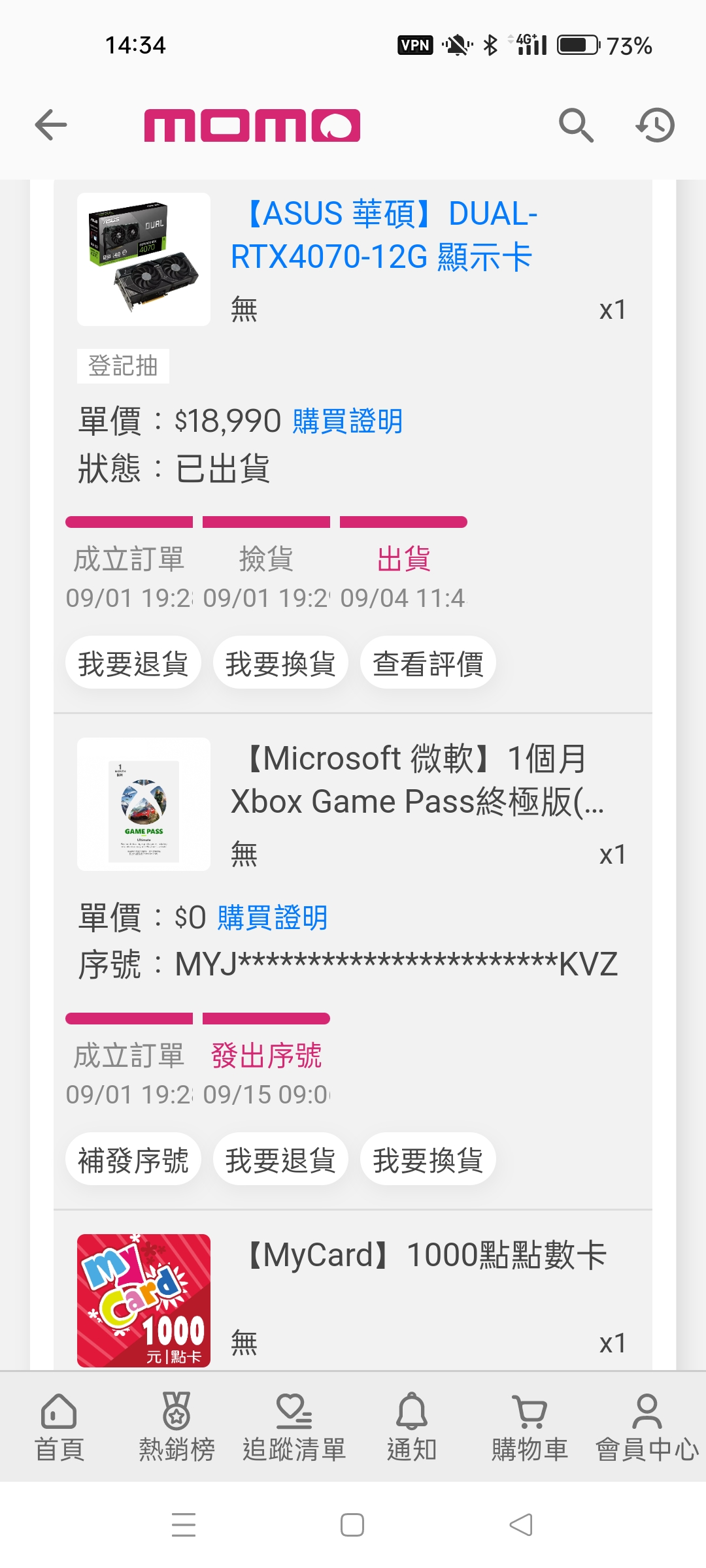Viewport: 706px width, 1568px height.
Task: Request 我要退貨 for the ASUS graphics card
Action: click(133, 663)
